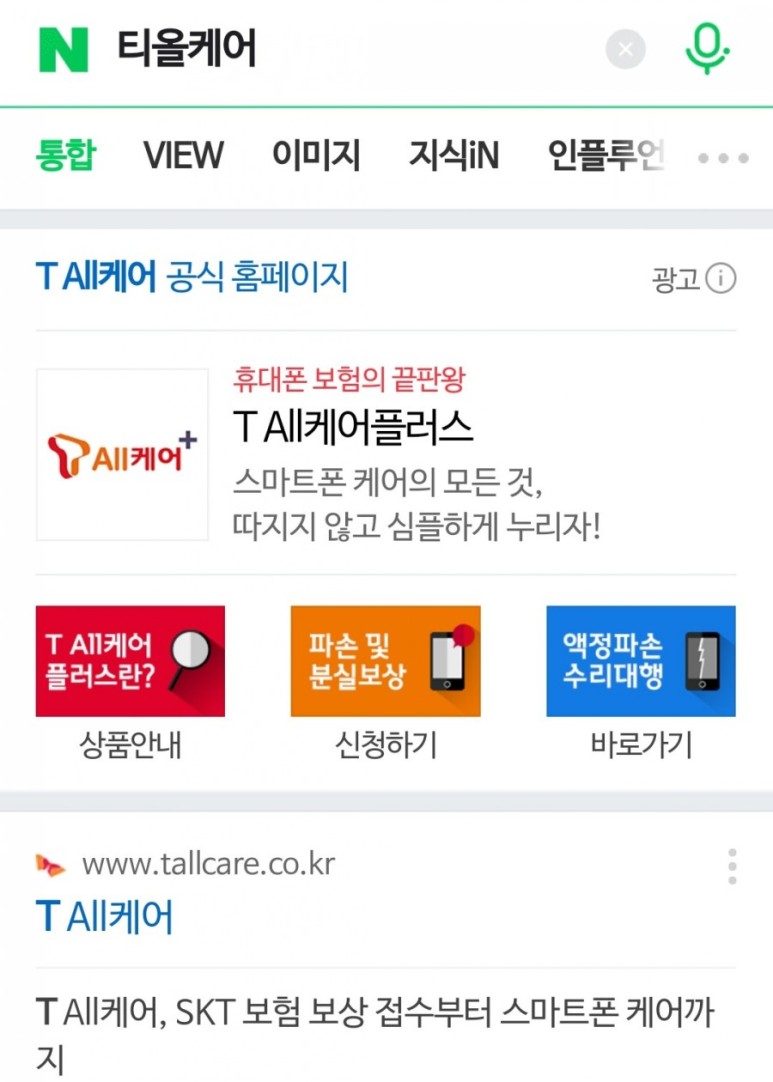Switch to the 지식iN tab
Screen dimensions: 773x1082
[x=454, y=155]
